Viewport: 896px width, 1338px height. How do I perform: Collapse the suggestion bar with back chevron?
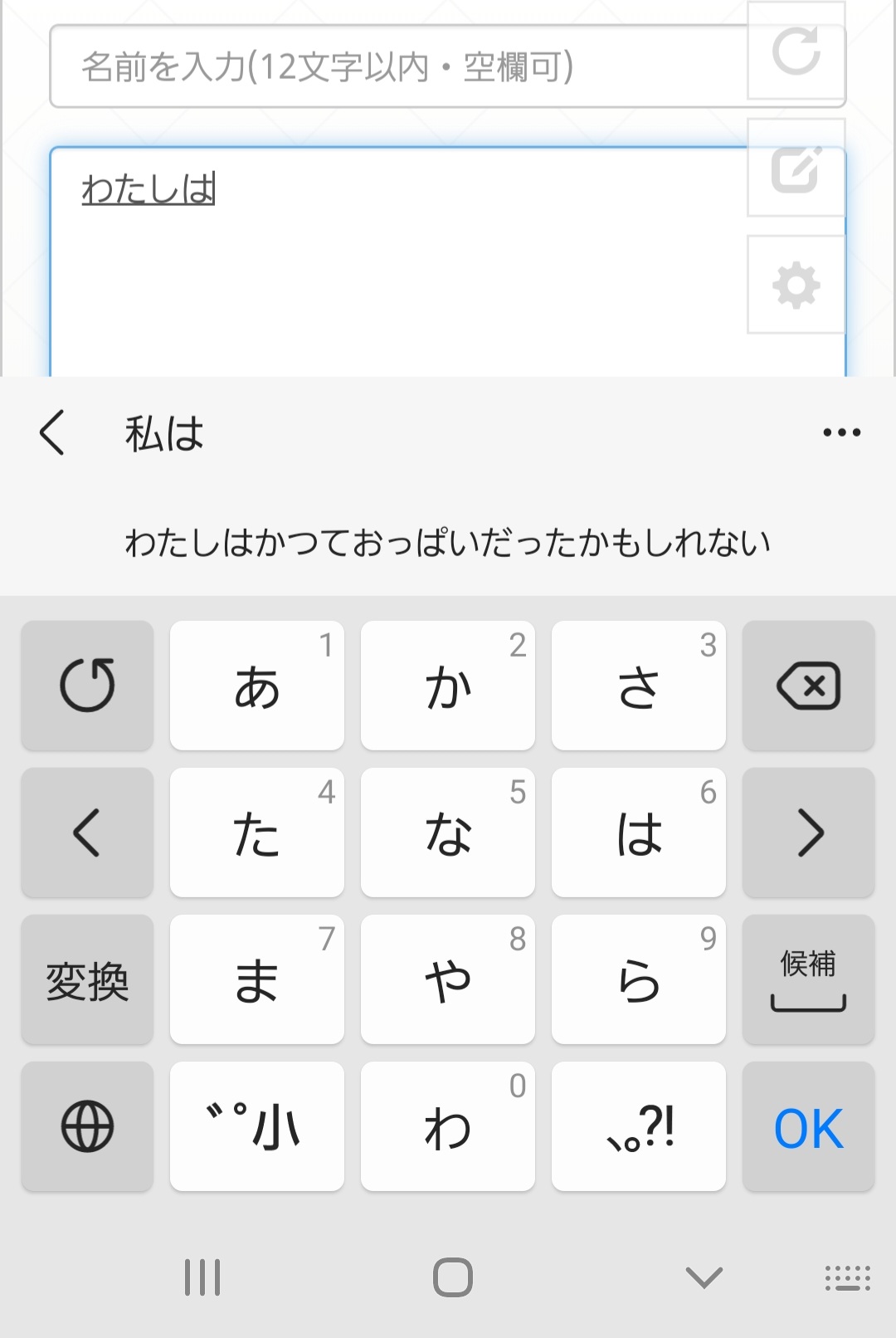click(51, 433)
